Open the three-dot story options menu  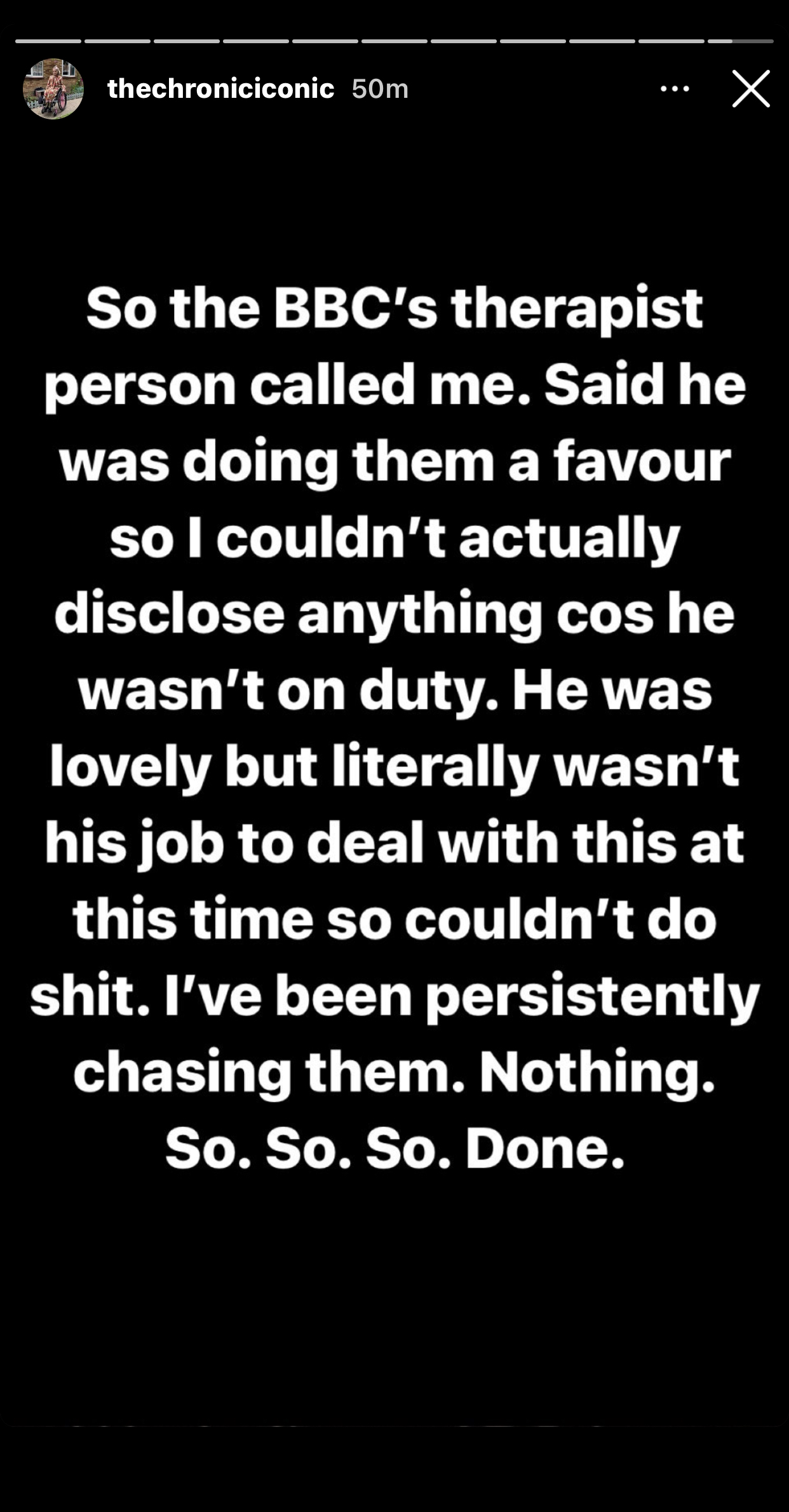click(675, 89)
